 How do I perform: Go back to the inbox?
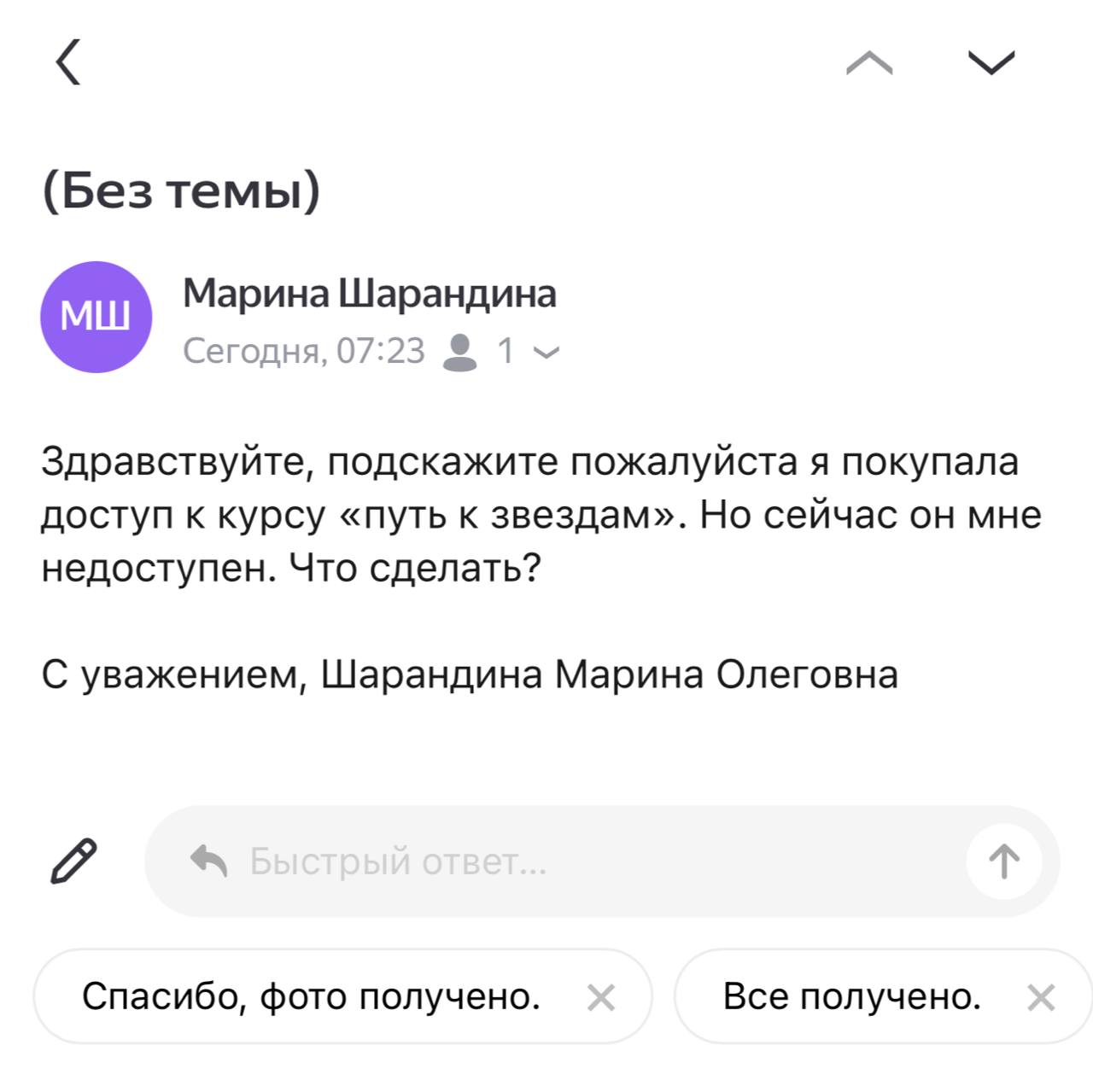coord(68,62)
